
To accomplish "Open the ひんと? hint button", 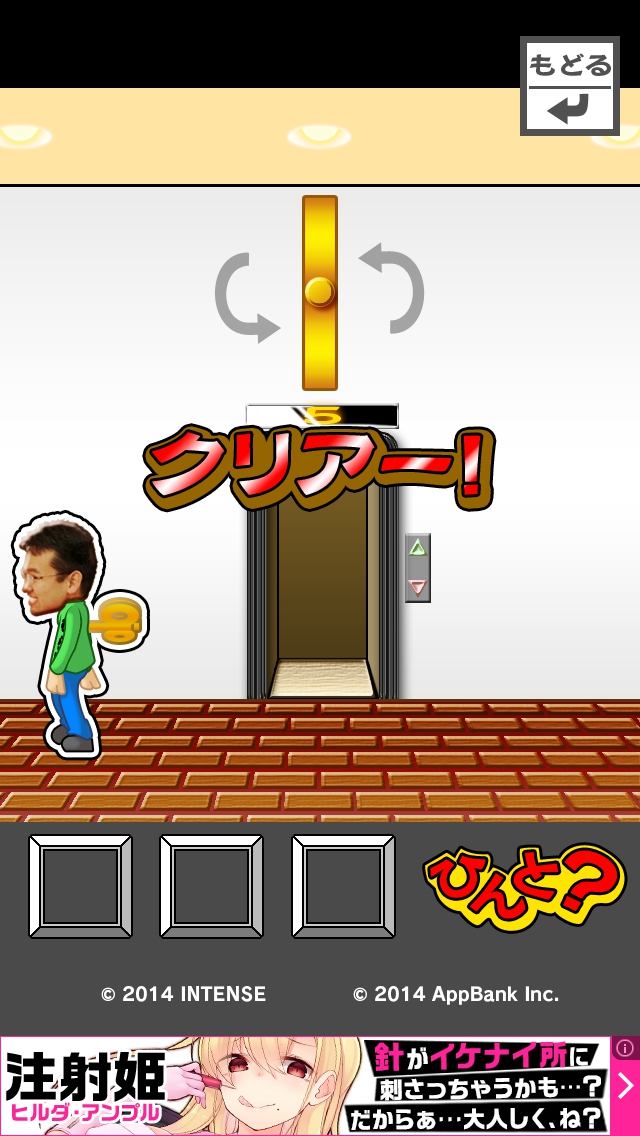I will coord(523,885).
